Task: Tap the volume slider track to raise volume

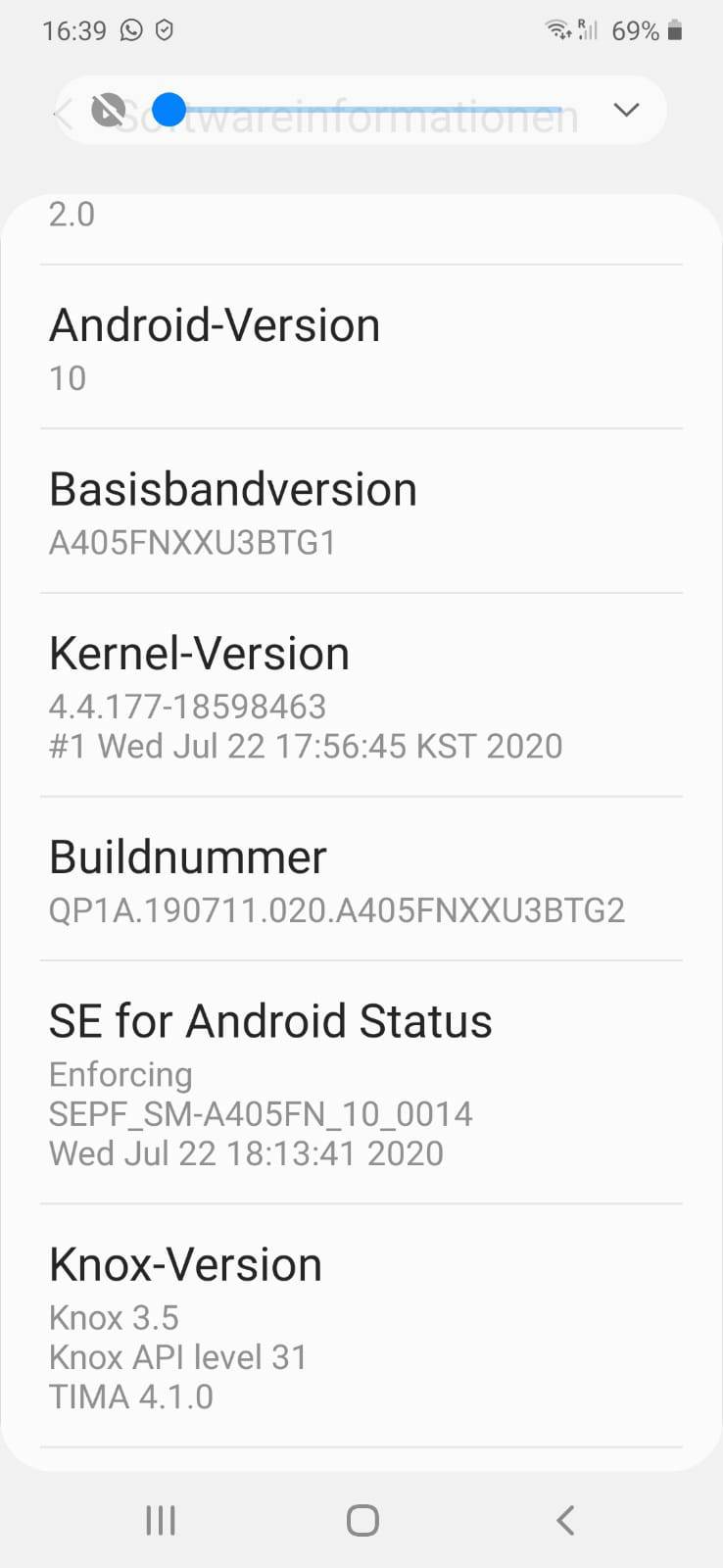Action: click(364, 110)
